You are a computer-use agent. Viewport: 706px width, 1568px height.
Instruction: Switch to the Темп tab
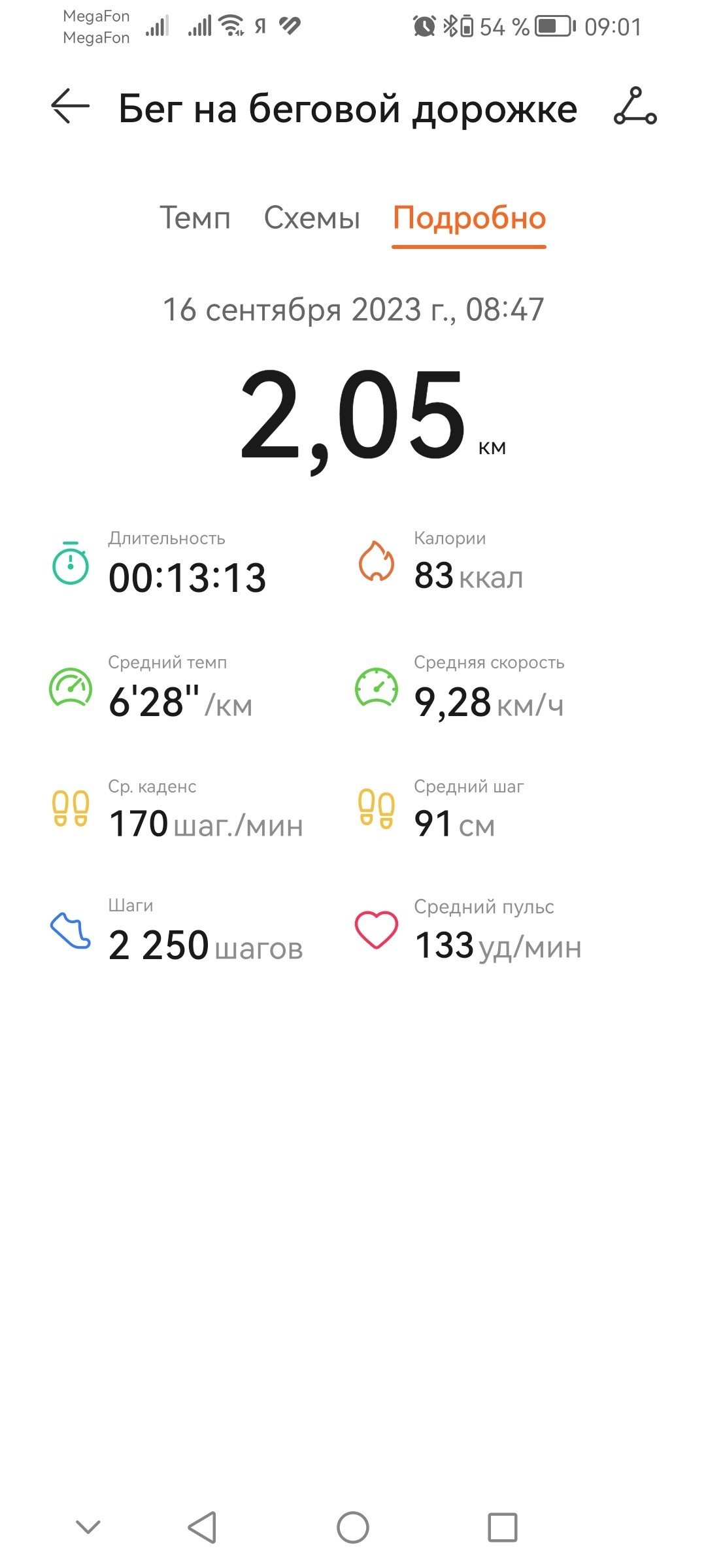(195, 218)
